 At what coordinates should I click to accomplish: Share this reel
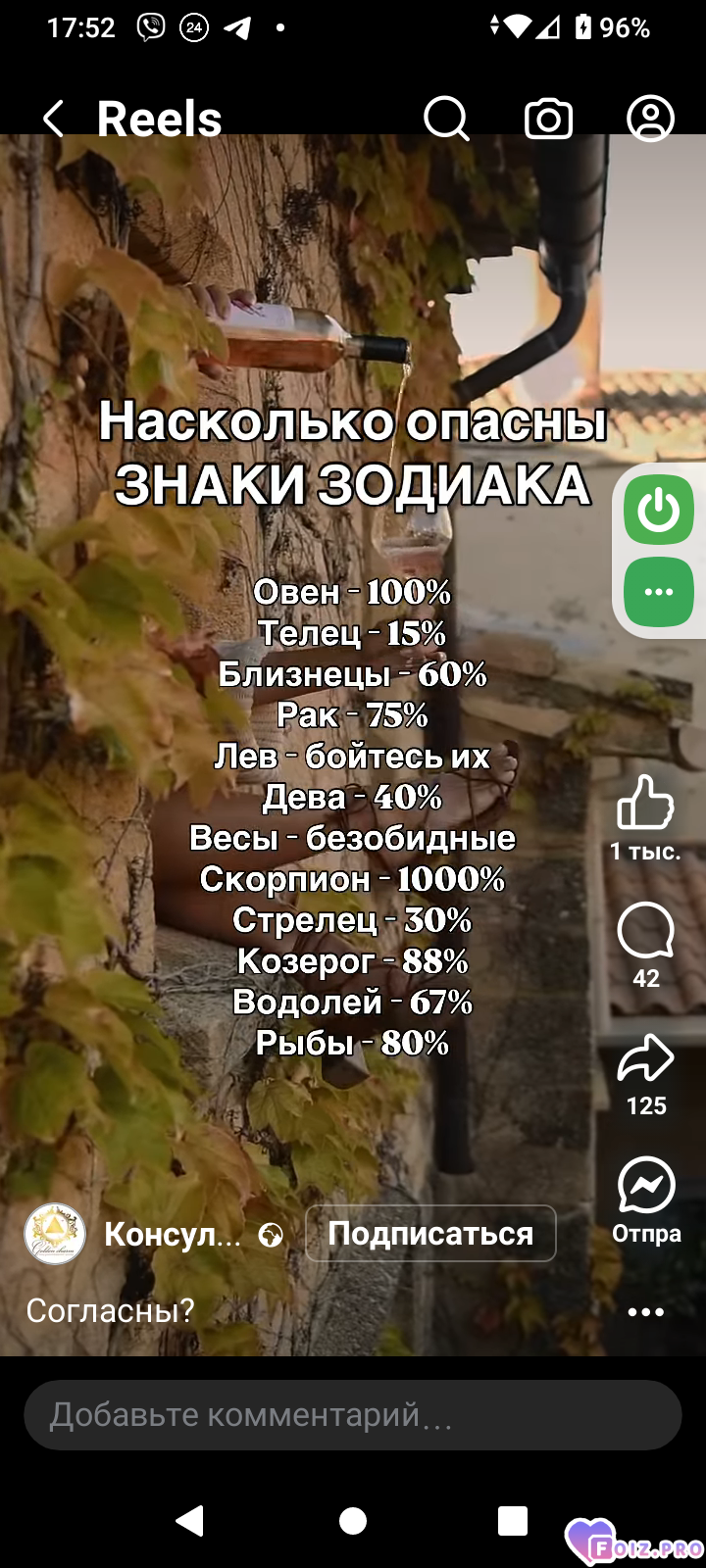click(646, 1058)
